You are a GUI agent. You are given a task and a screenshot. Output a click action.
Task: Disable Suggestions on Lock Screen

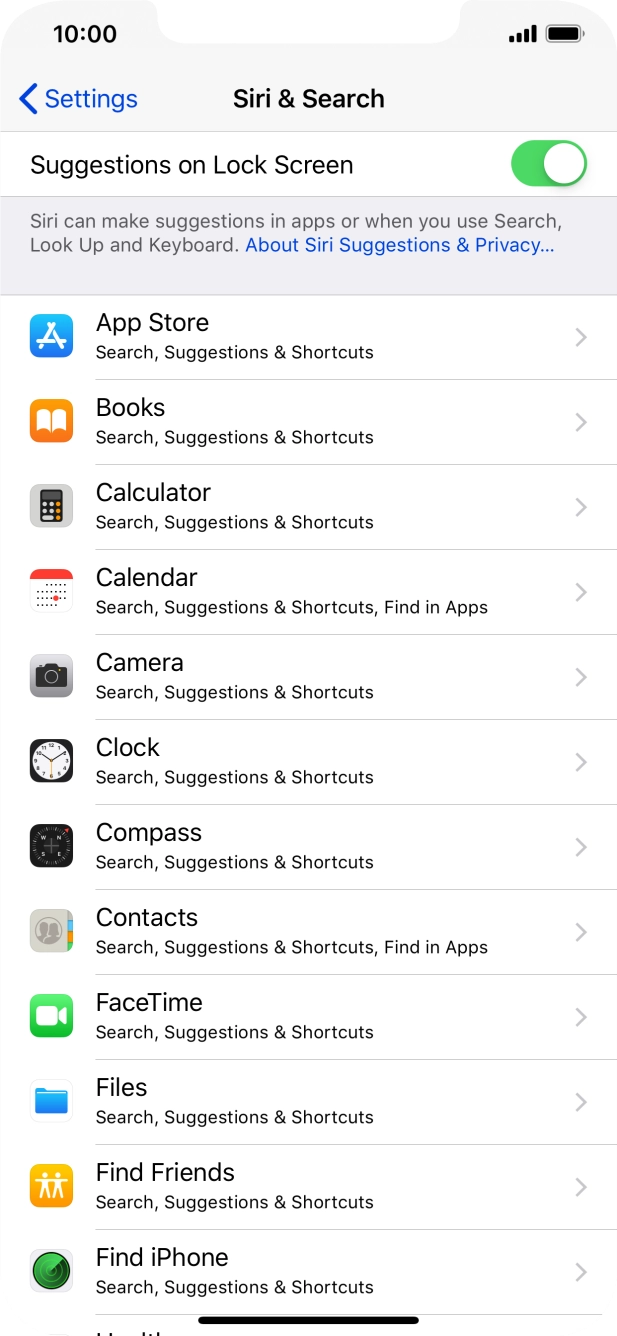(548, 164)
